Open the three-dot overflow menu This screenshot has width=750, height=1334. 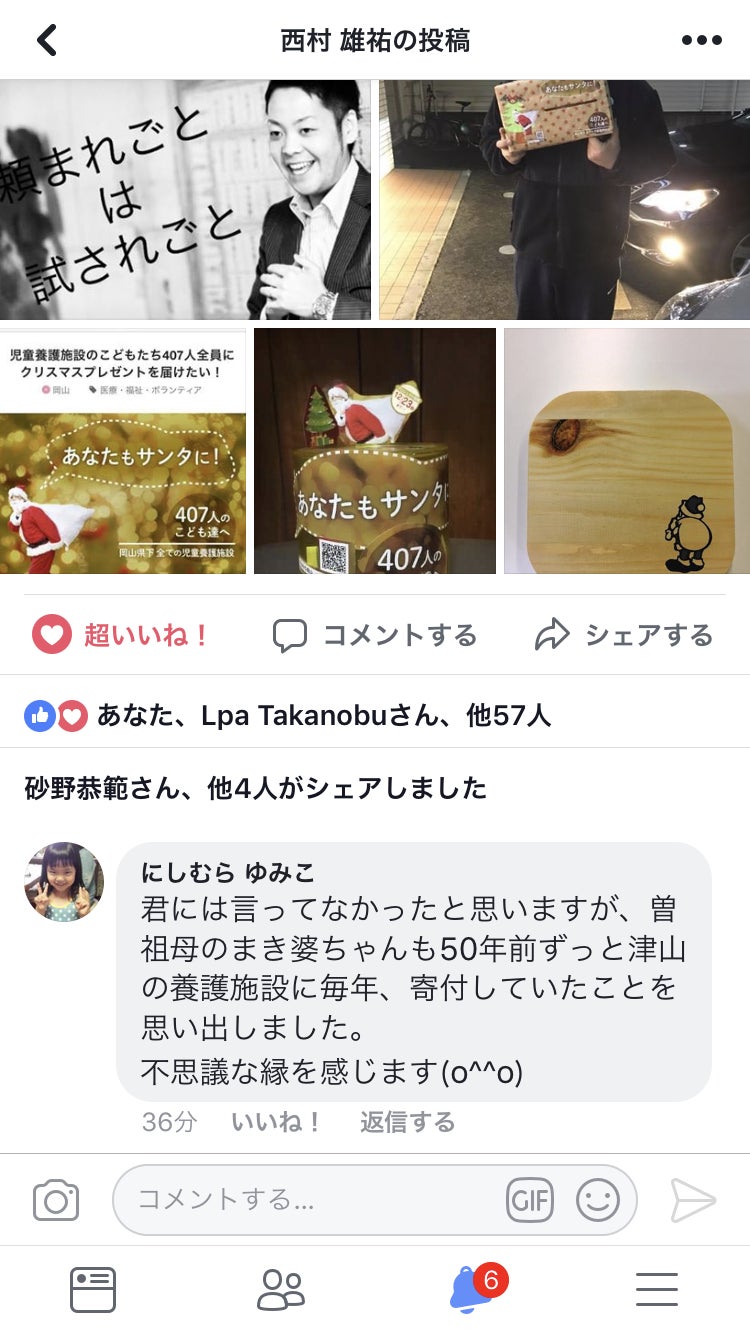pos(701,40)
